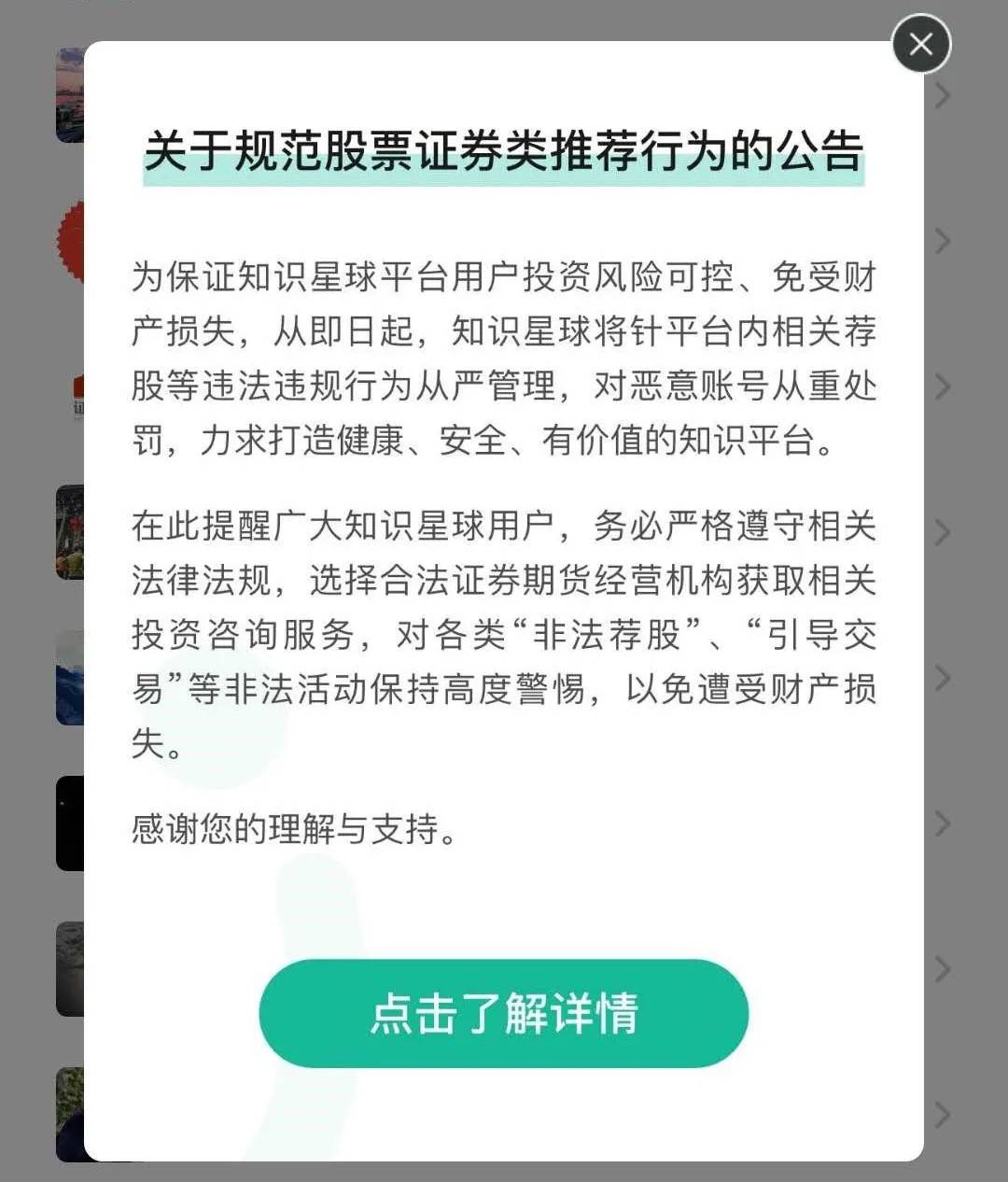Expand the seventh list item chevron
Image resolution: width=1008 pixels, height=1182 pixels.
tap(943, 969)
